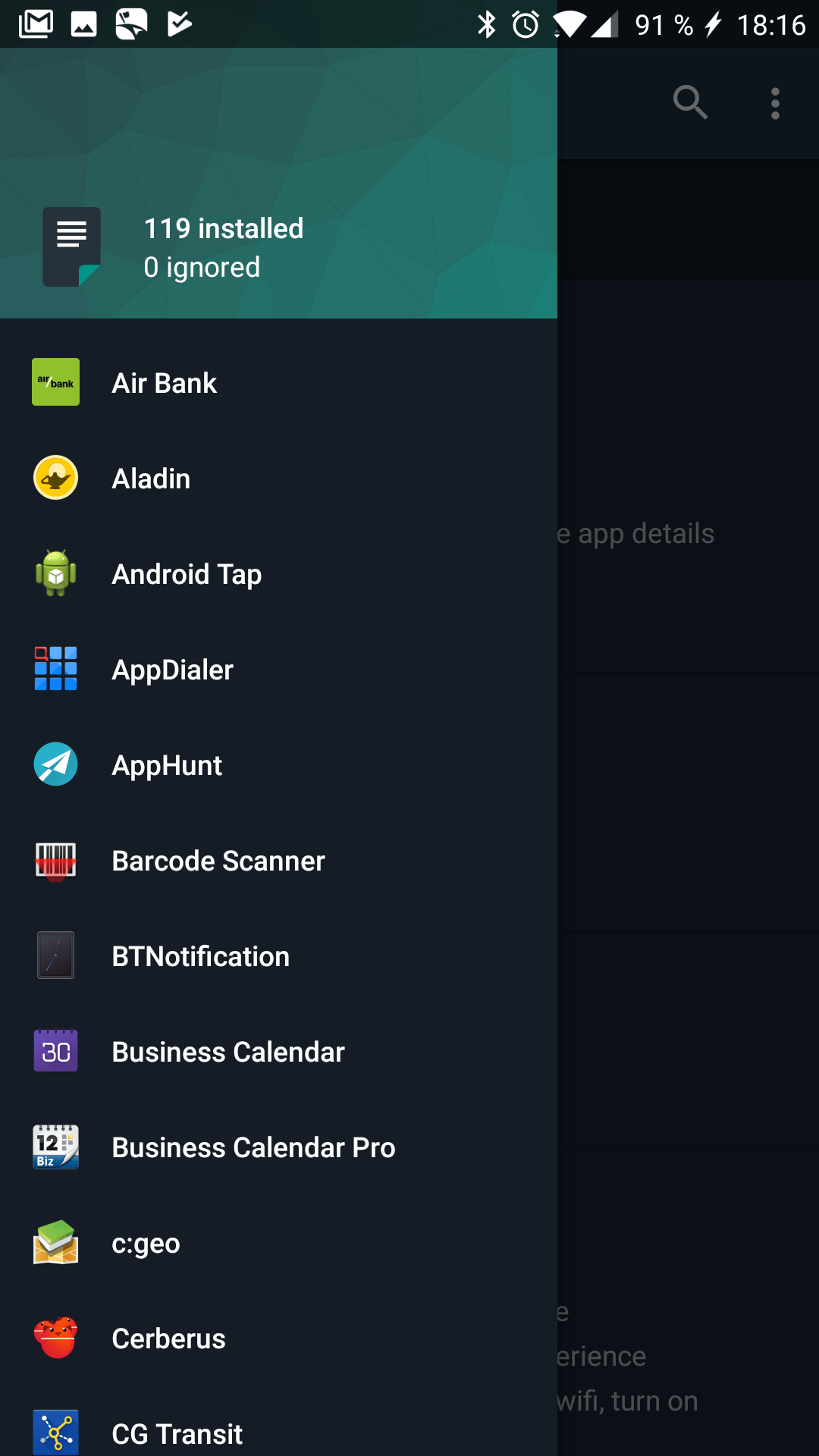
Task: Choose AppDialer from installed apps
Action: (278, 669)
